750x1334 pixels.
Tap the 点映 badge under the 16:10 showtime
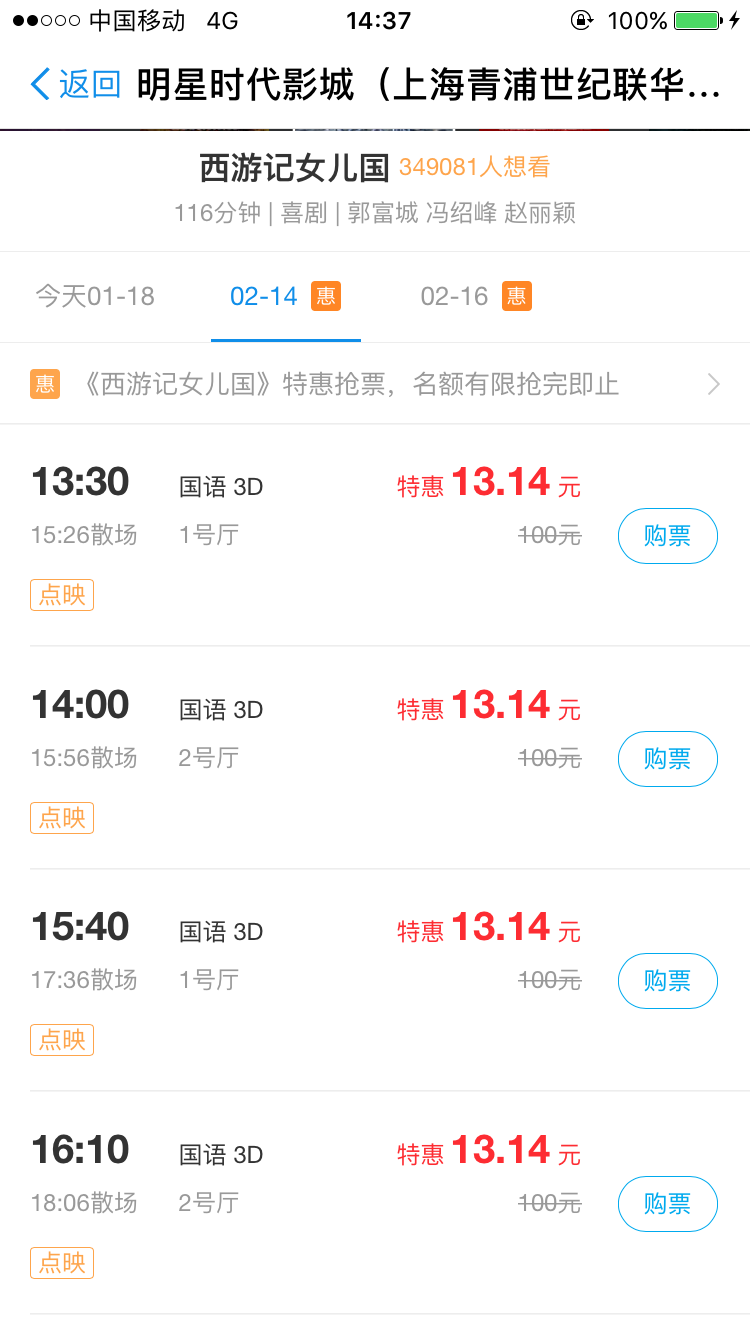tap(61, 1263)
